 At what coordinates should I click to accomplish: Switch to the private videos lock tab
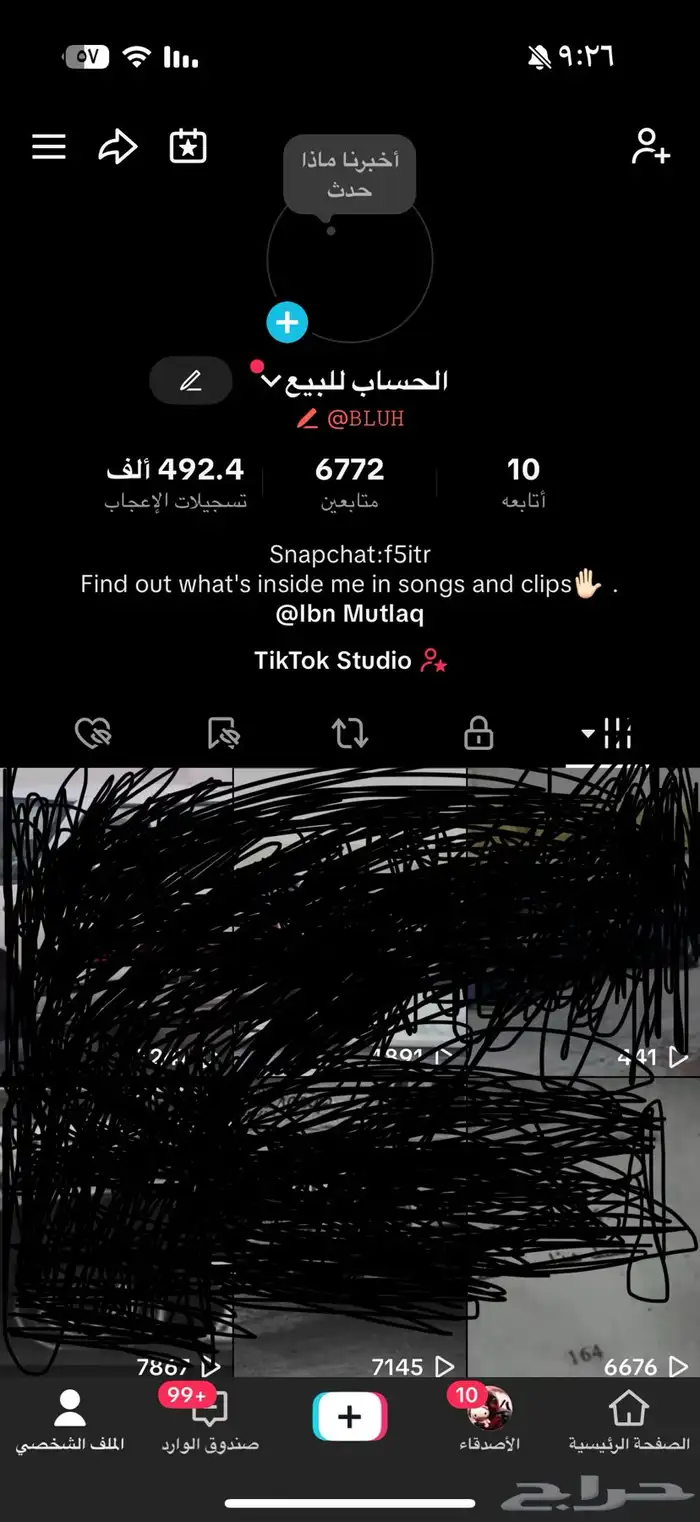tap(479, 735)
